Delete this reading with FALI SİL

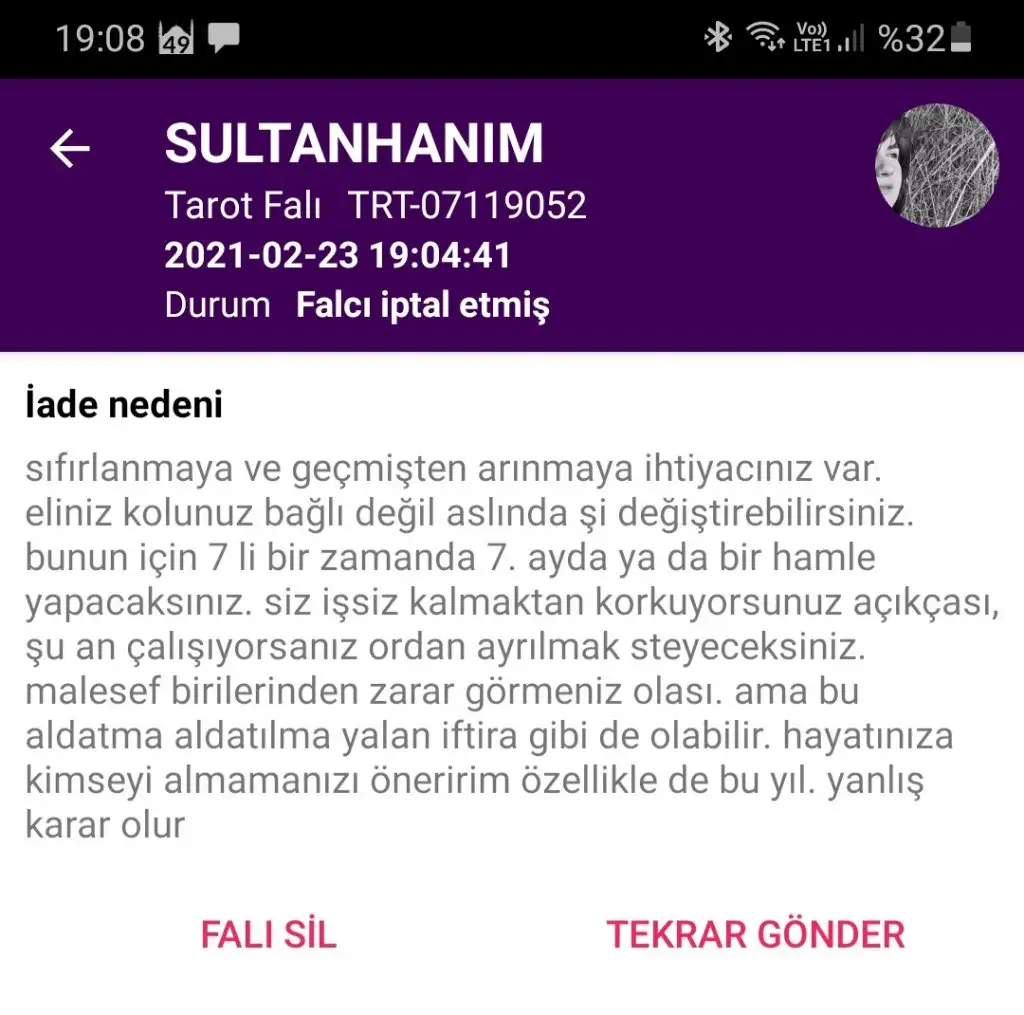[268, 934]
